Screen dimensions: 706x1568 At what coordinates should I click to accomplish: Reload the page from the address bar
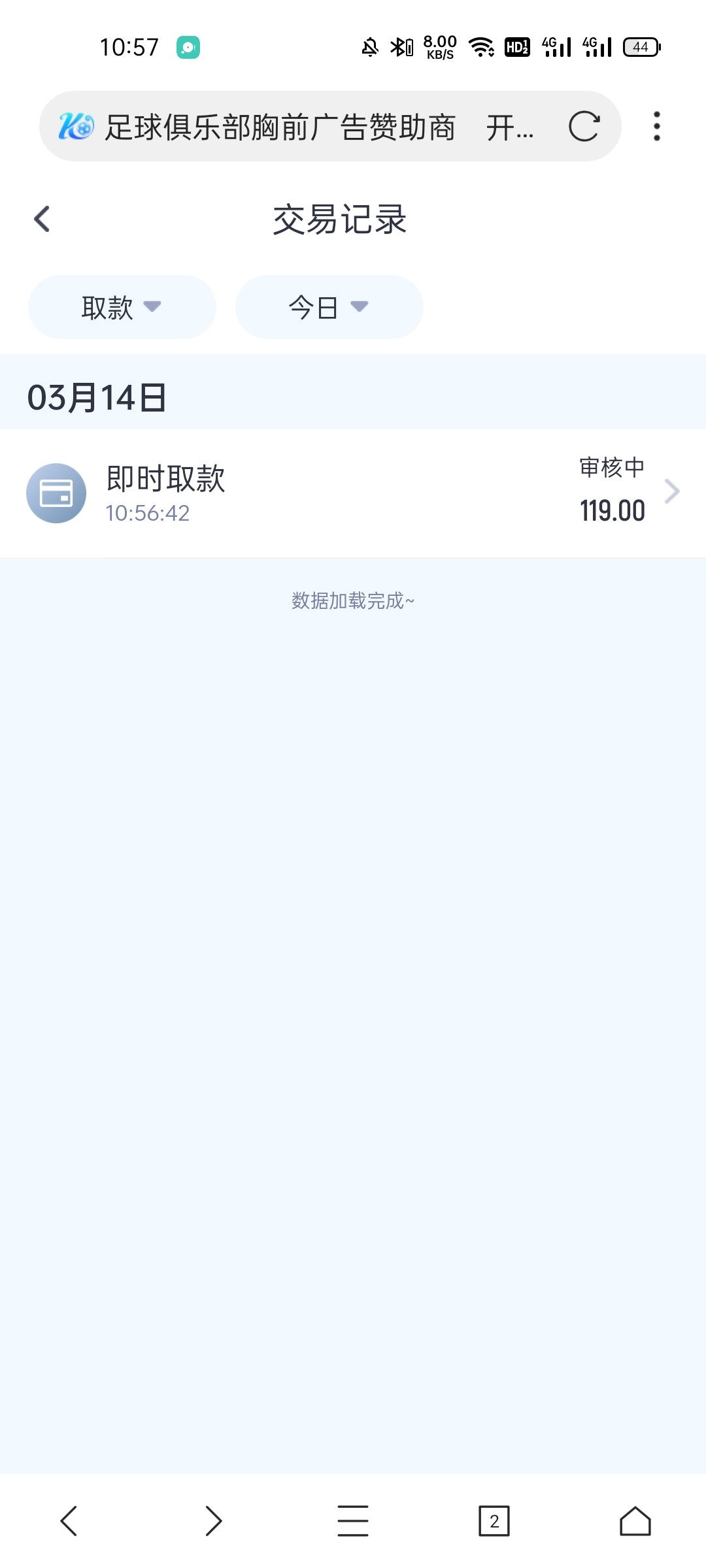(x=584, y=126)
